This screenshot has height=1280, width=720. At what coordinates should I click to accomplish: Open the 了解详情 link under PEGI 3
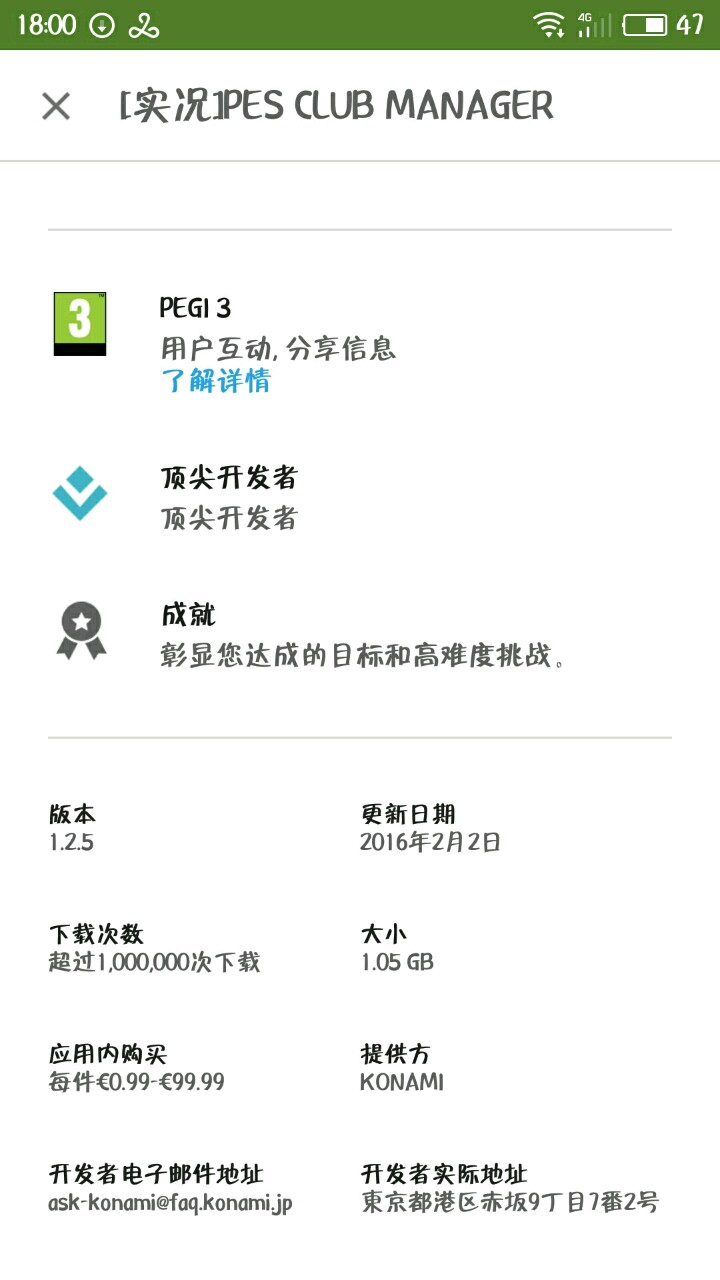tap(215, 381)
